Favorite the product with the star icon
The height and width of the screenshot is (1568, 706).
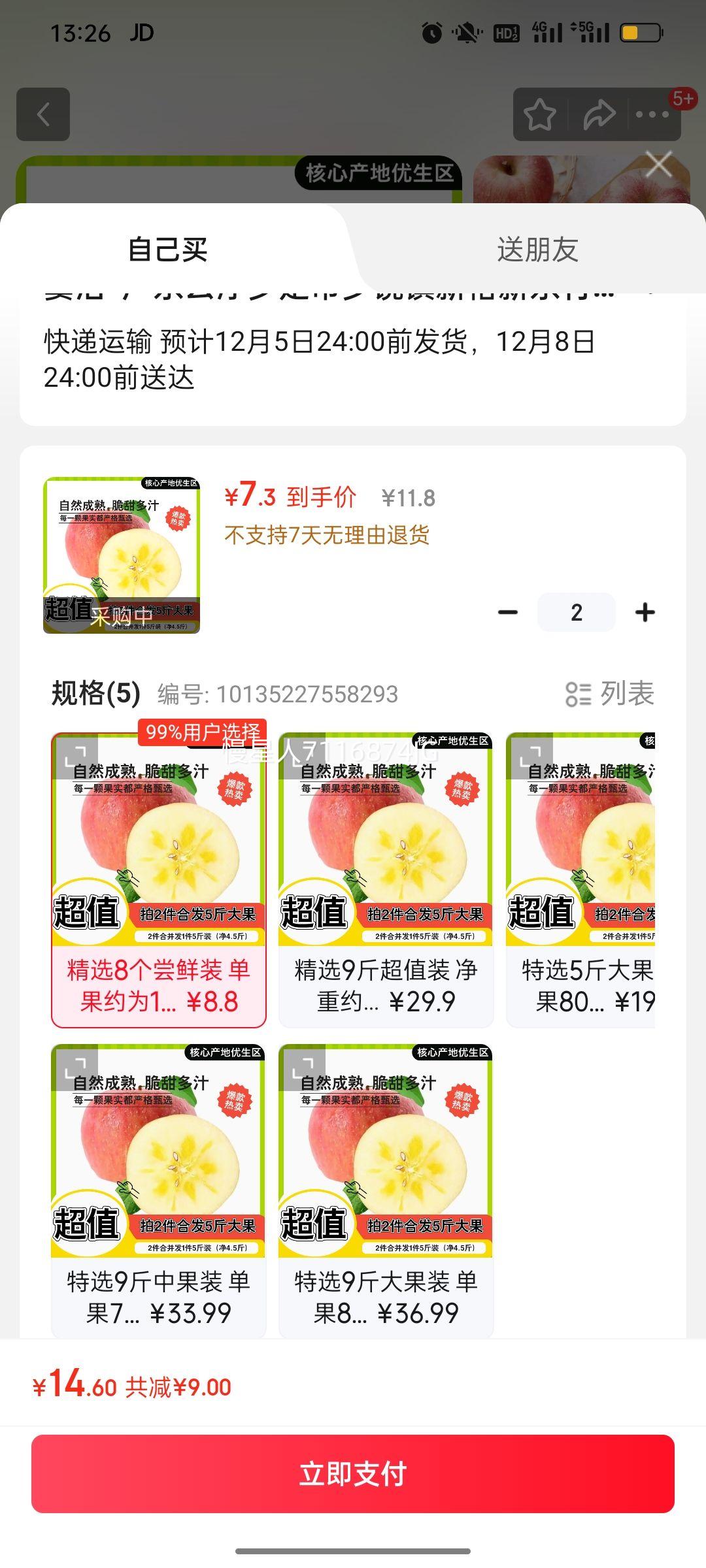[x=540, y=114]
